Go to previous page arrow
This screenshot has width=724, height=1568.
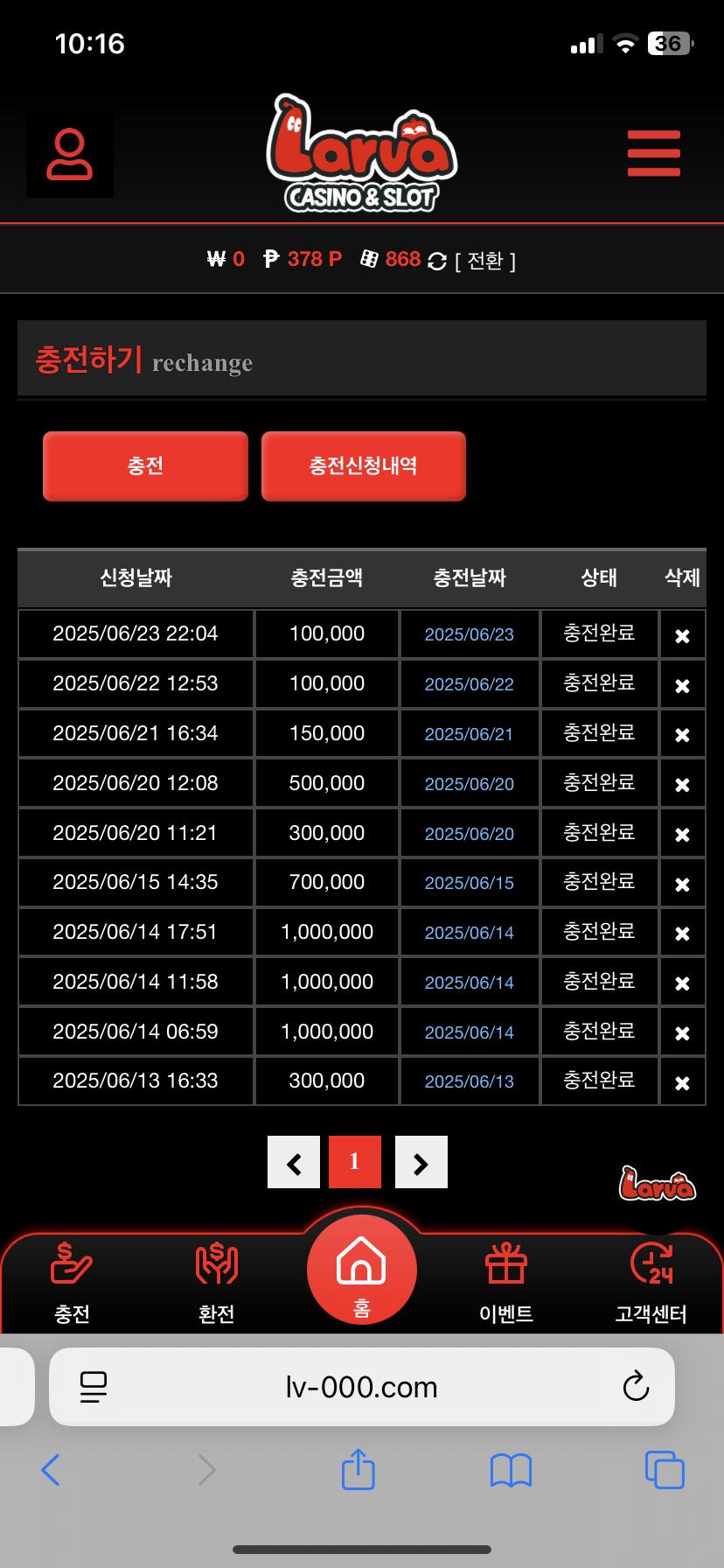tap(294, 1162)
